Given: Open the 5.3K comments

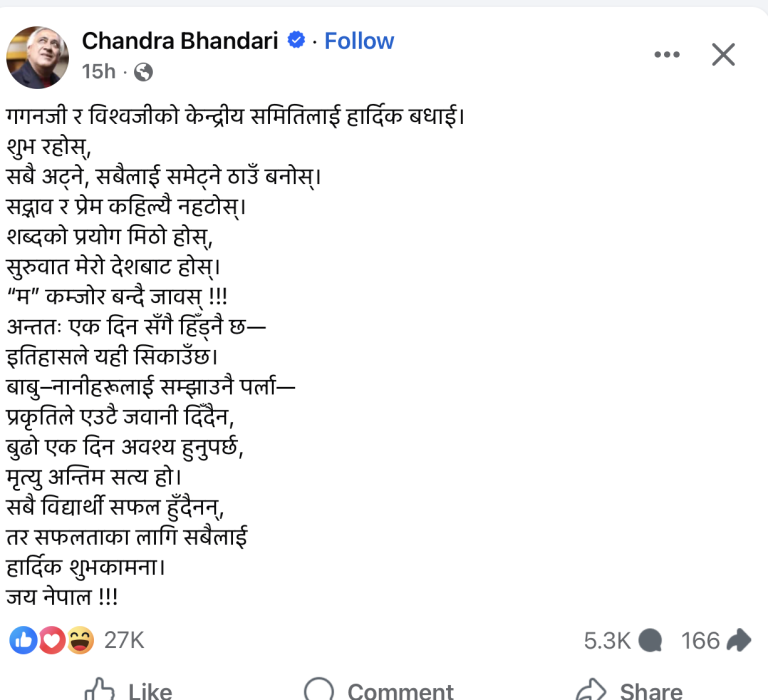Looking at the screenshot, I should 622,640.
